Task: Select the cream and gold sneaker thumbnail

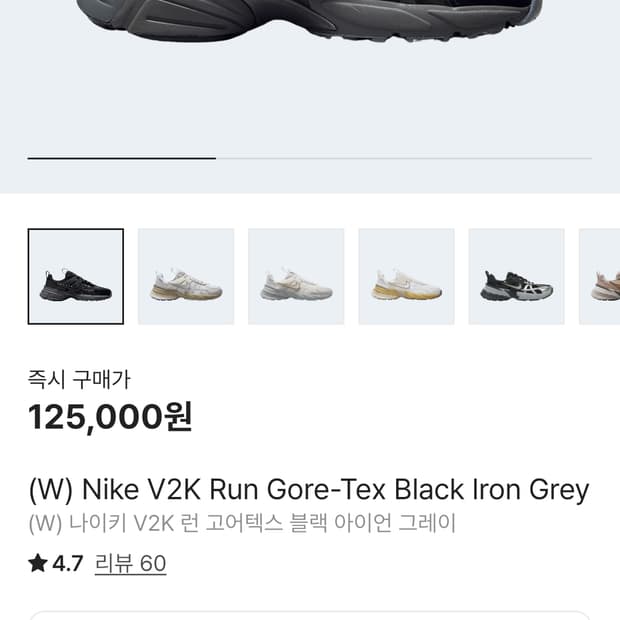Action: [406, 277]
